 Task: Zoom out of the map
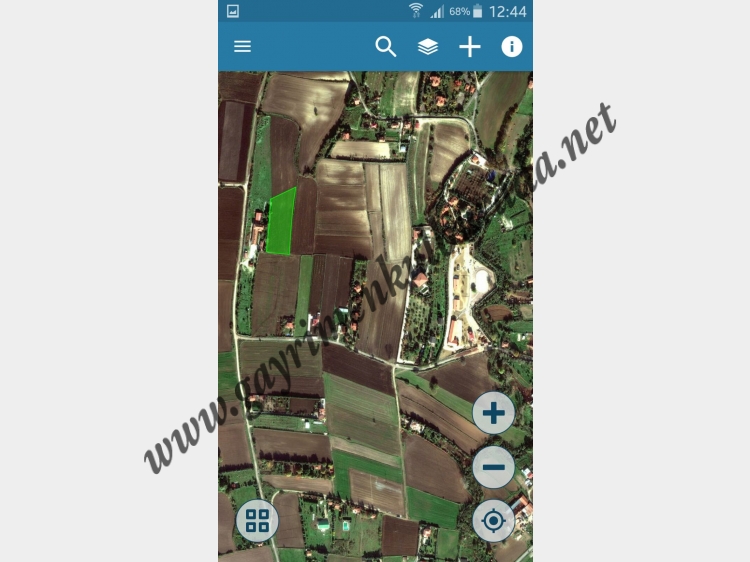pyautogui.click(x=493, y=467)
